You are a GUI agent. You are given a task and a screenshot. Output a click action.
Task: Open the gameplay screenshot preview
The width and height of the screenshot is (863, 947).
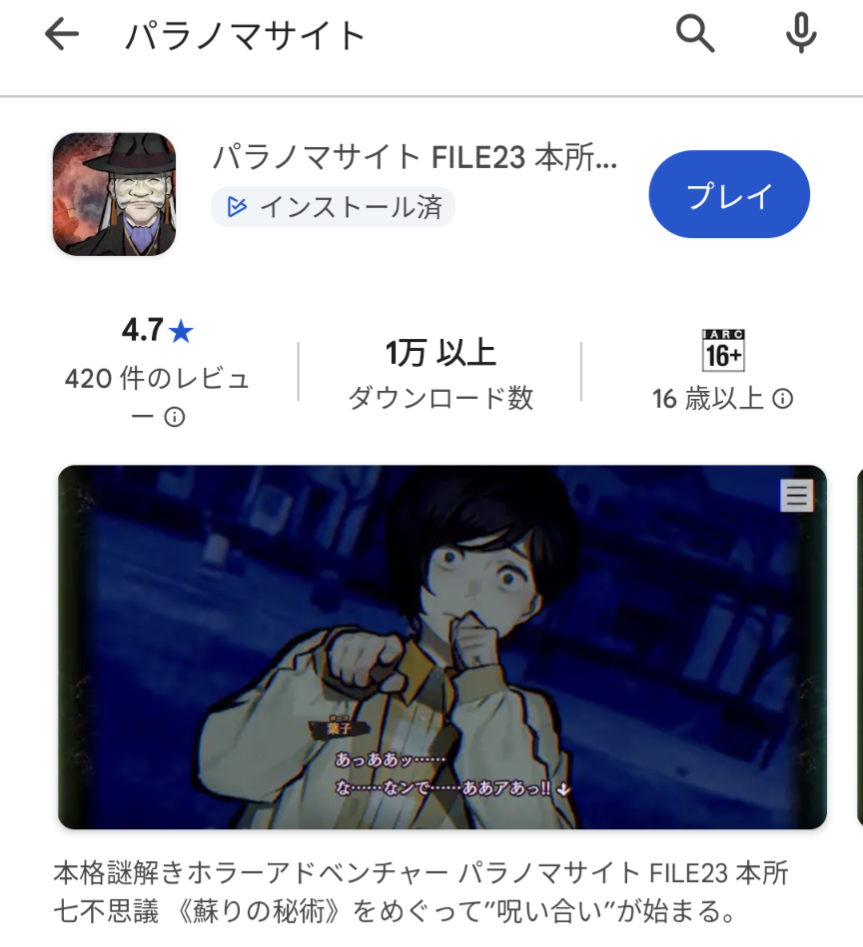442,647
